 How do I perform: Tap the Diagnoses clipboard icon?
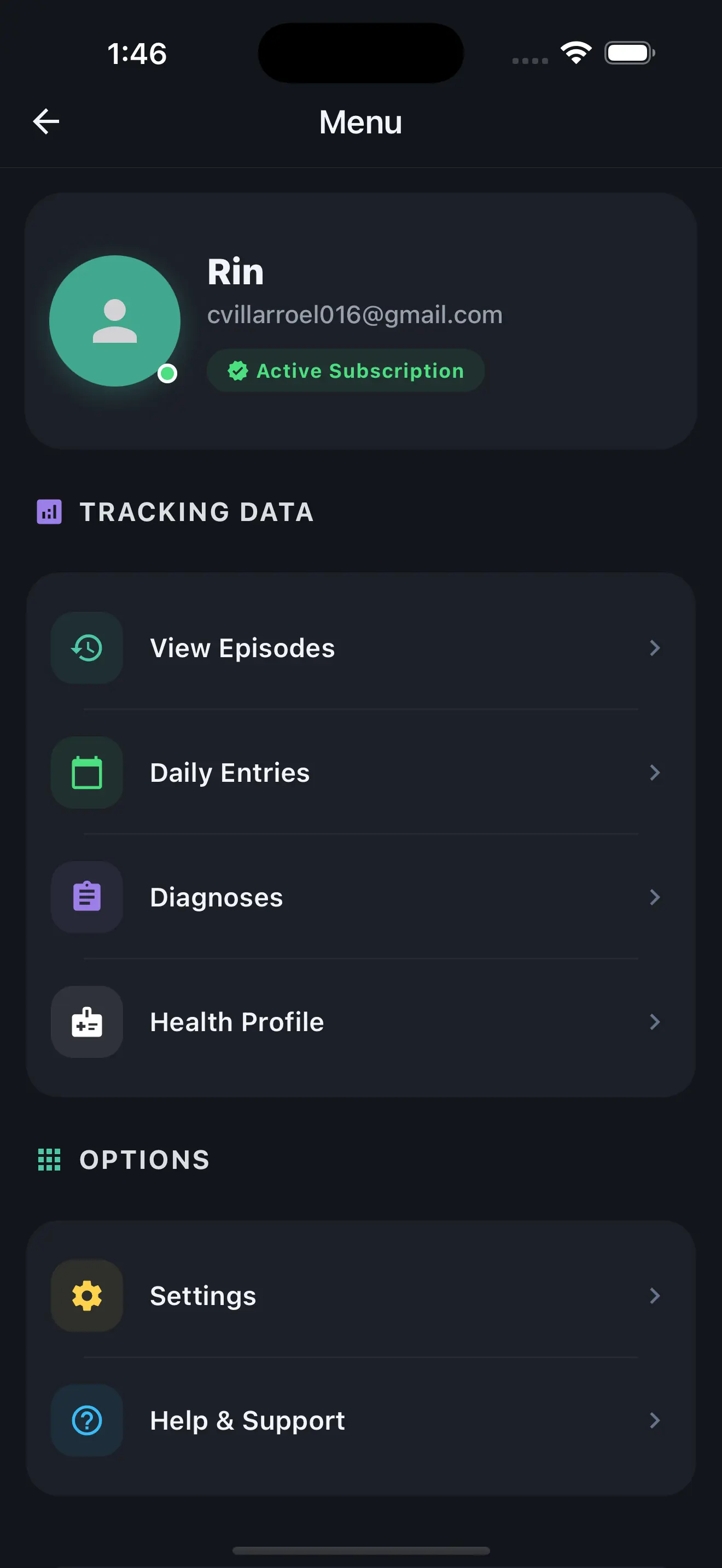click(86, 897)
